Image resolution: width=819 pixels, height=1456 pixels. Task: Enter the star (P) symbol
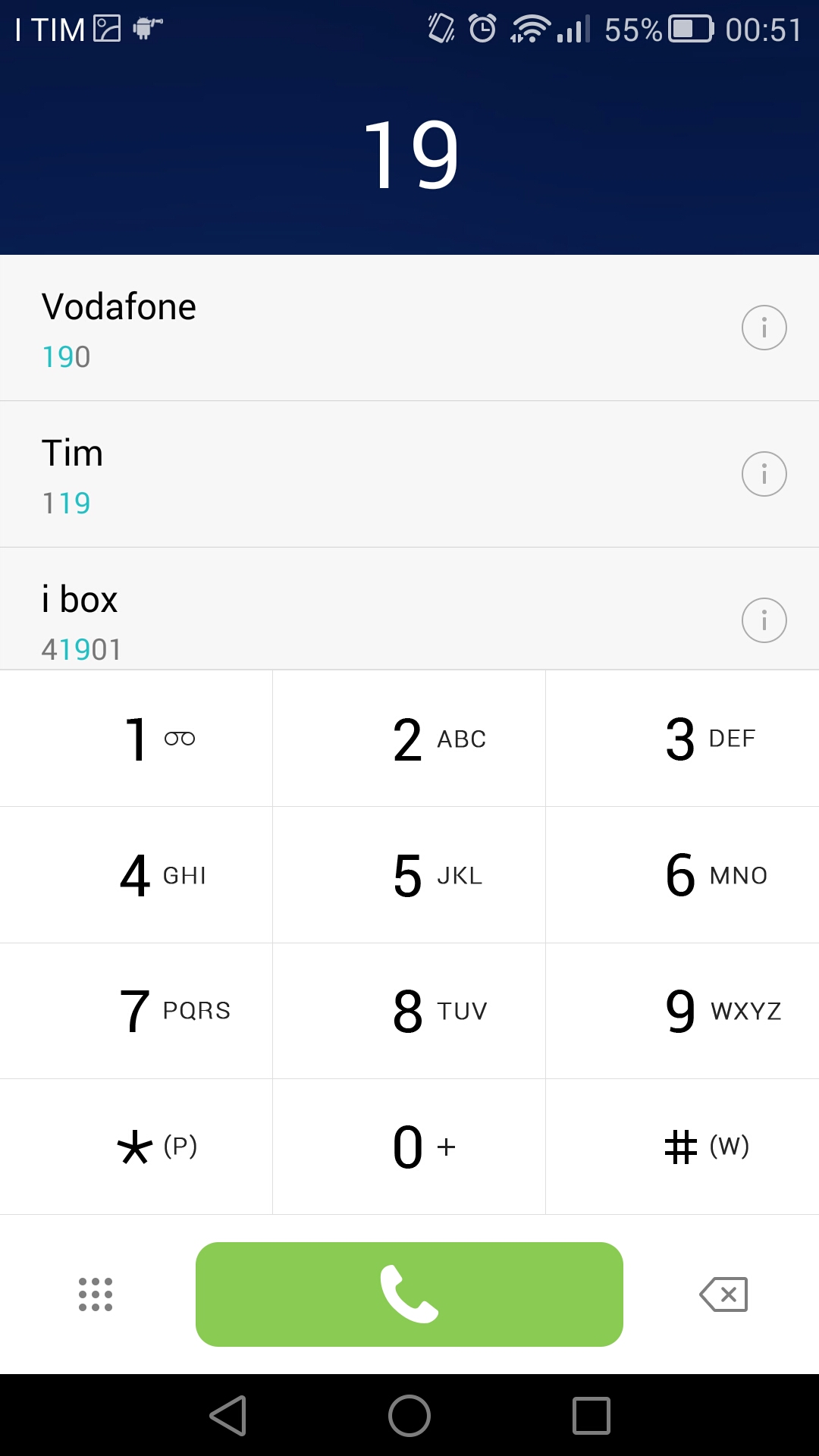pos(136,1147)
